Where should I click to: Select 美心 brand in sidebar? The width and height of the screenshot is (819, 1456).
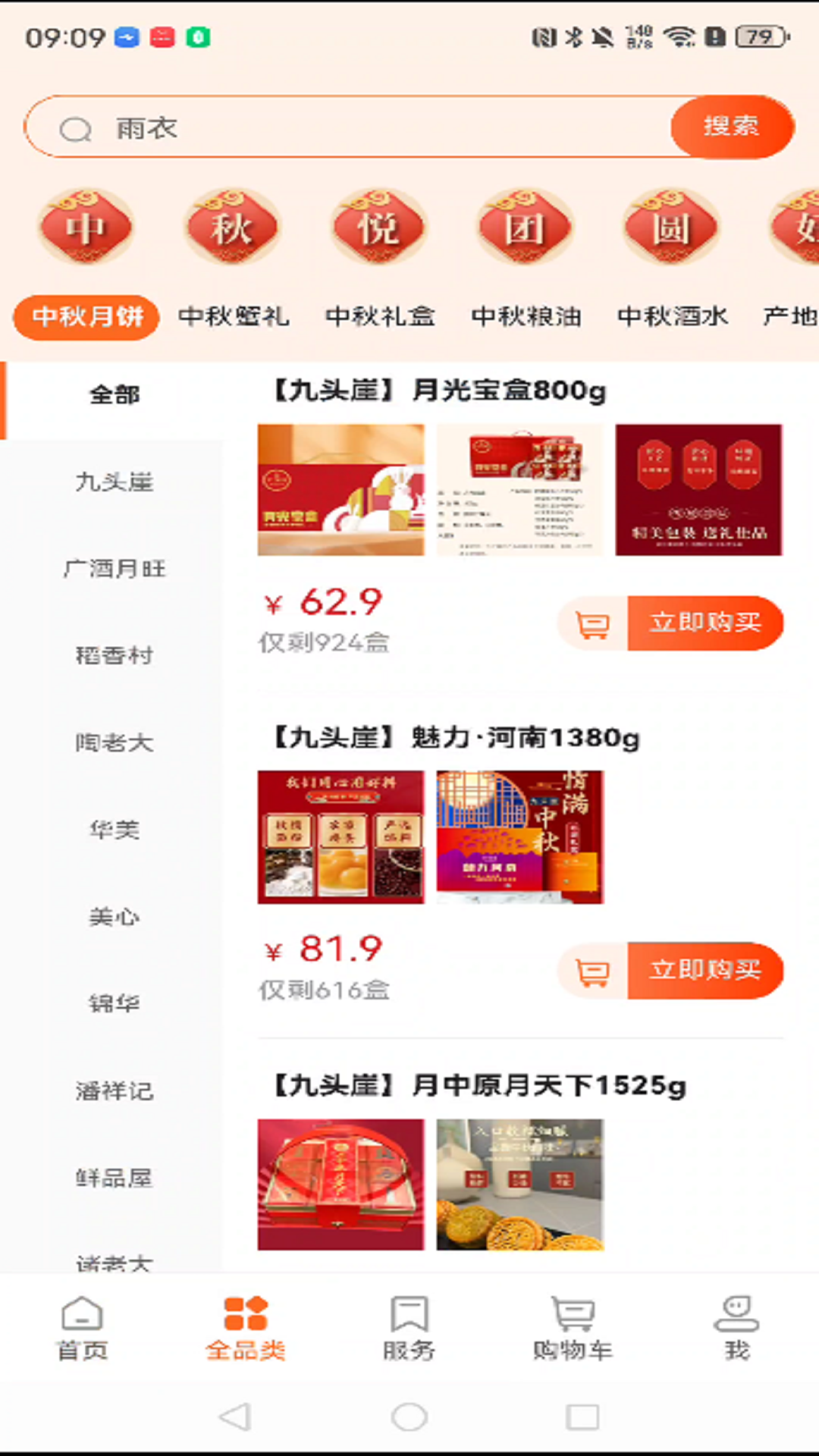point(115,916)
